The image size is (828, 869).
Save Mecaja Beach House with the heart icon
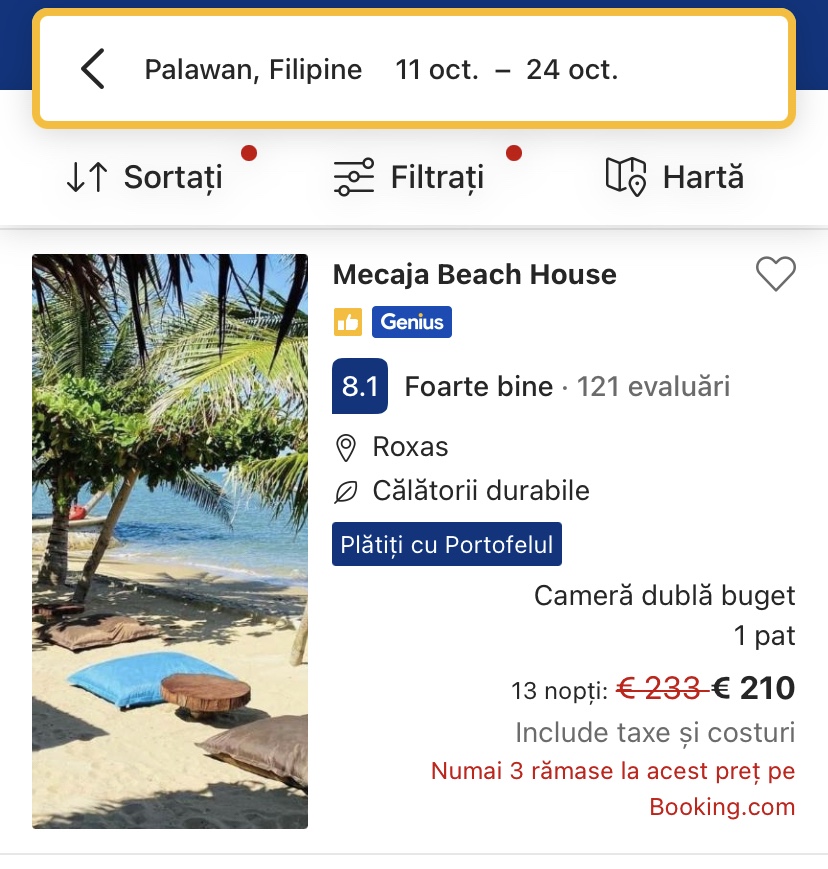pyautogui.click(x=775, y=274)
